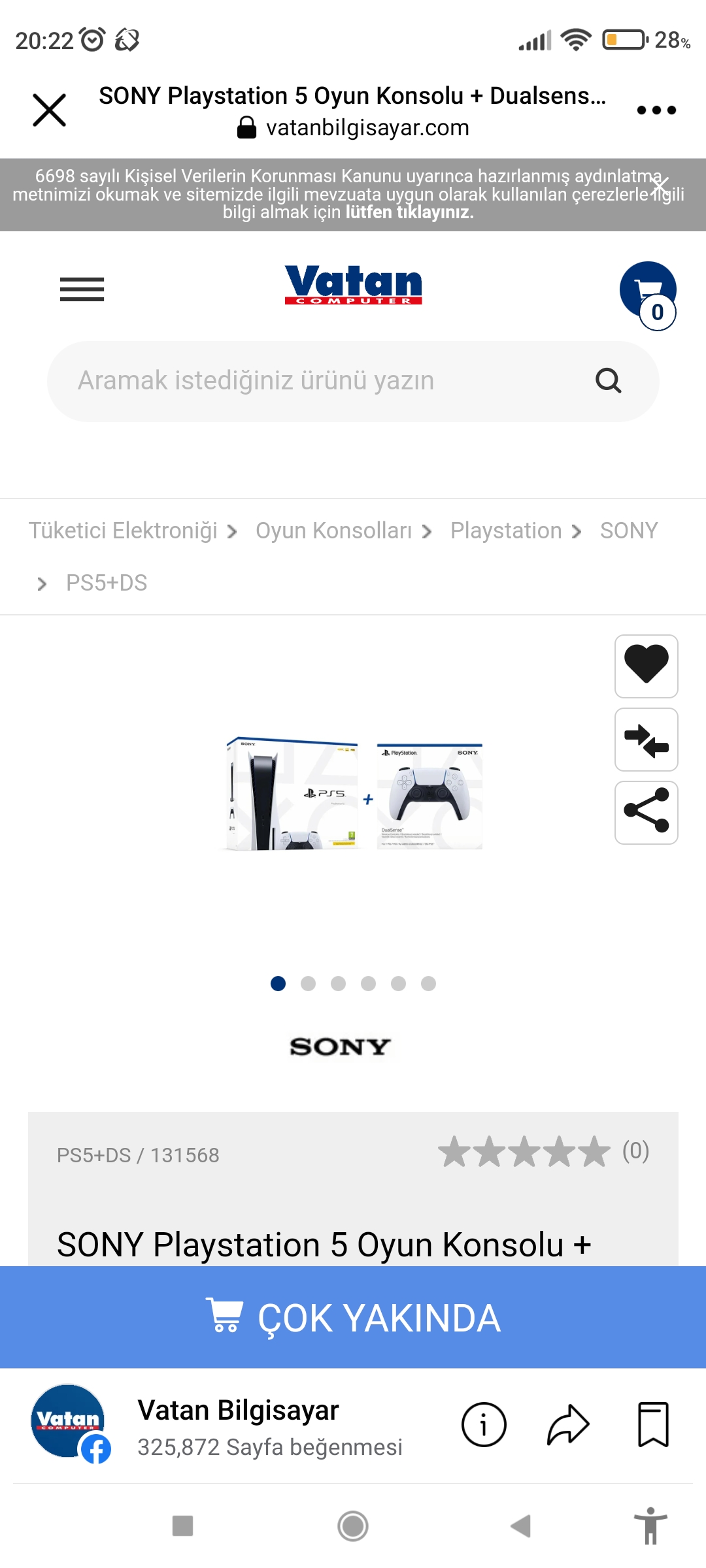
Task: Go back using system back button
Action: tap(521, 1527)
